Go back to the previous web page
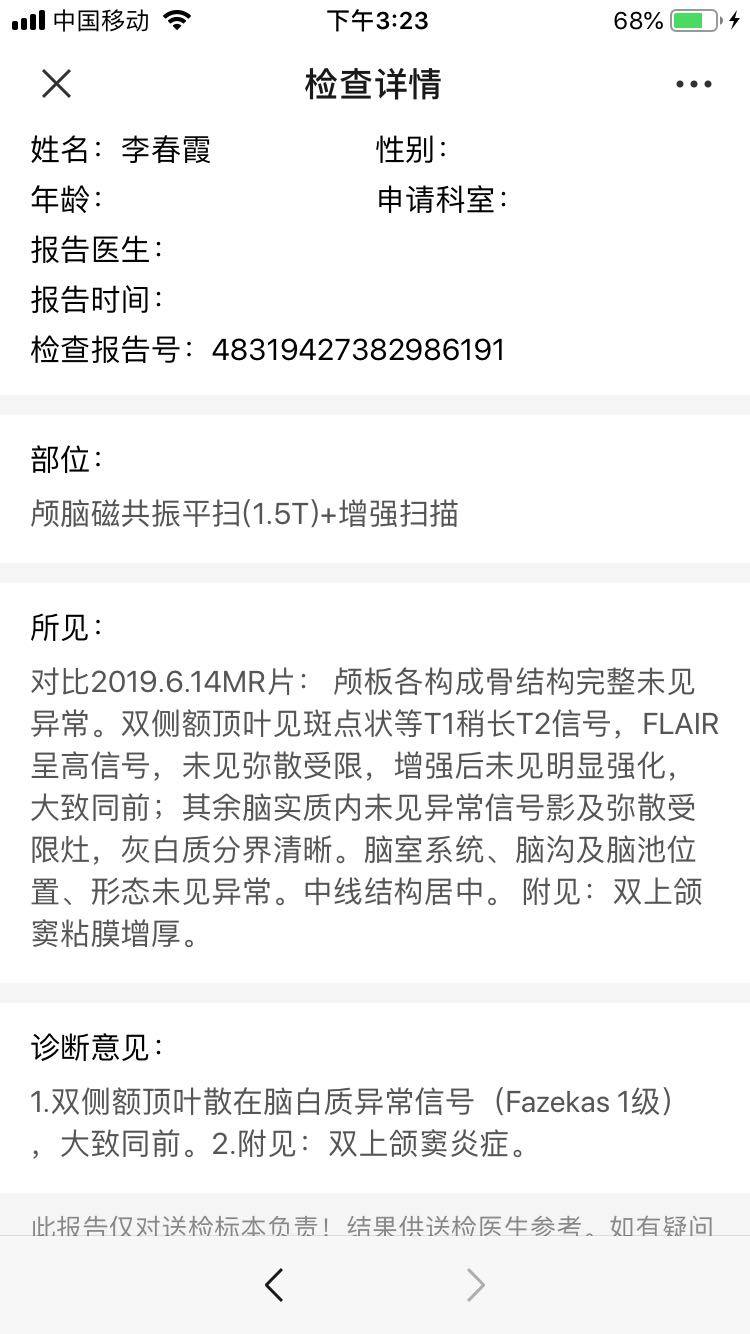This screenshot has height=1334, width=750. pyautogui.click(x=274, y=1284)
